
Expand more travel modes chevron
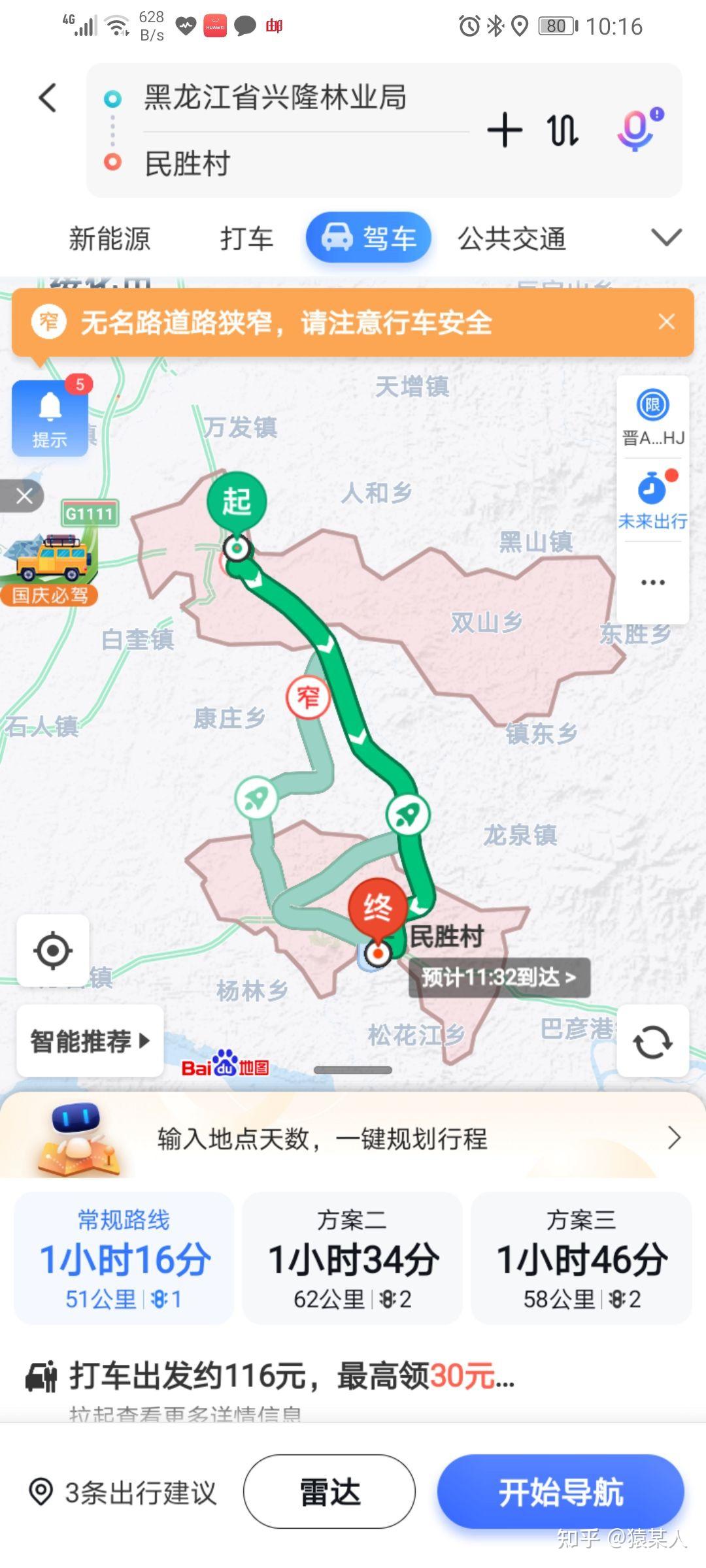[x=666, y=237]
